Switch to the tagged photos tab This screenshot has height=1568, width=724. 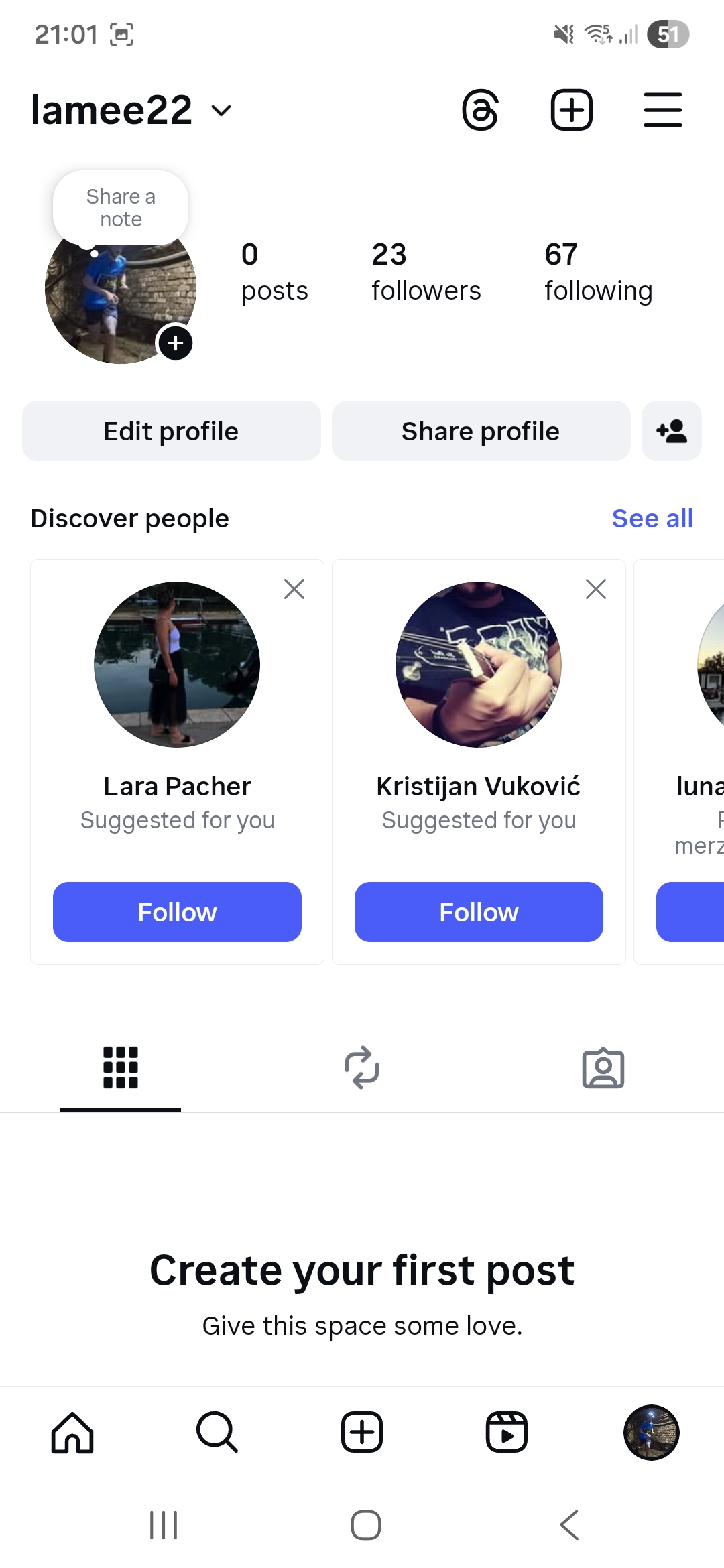[603, 1067]
